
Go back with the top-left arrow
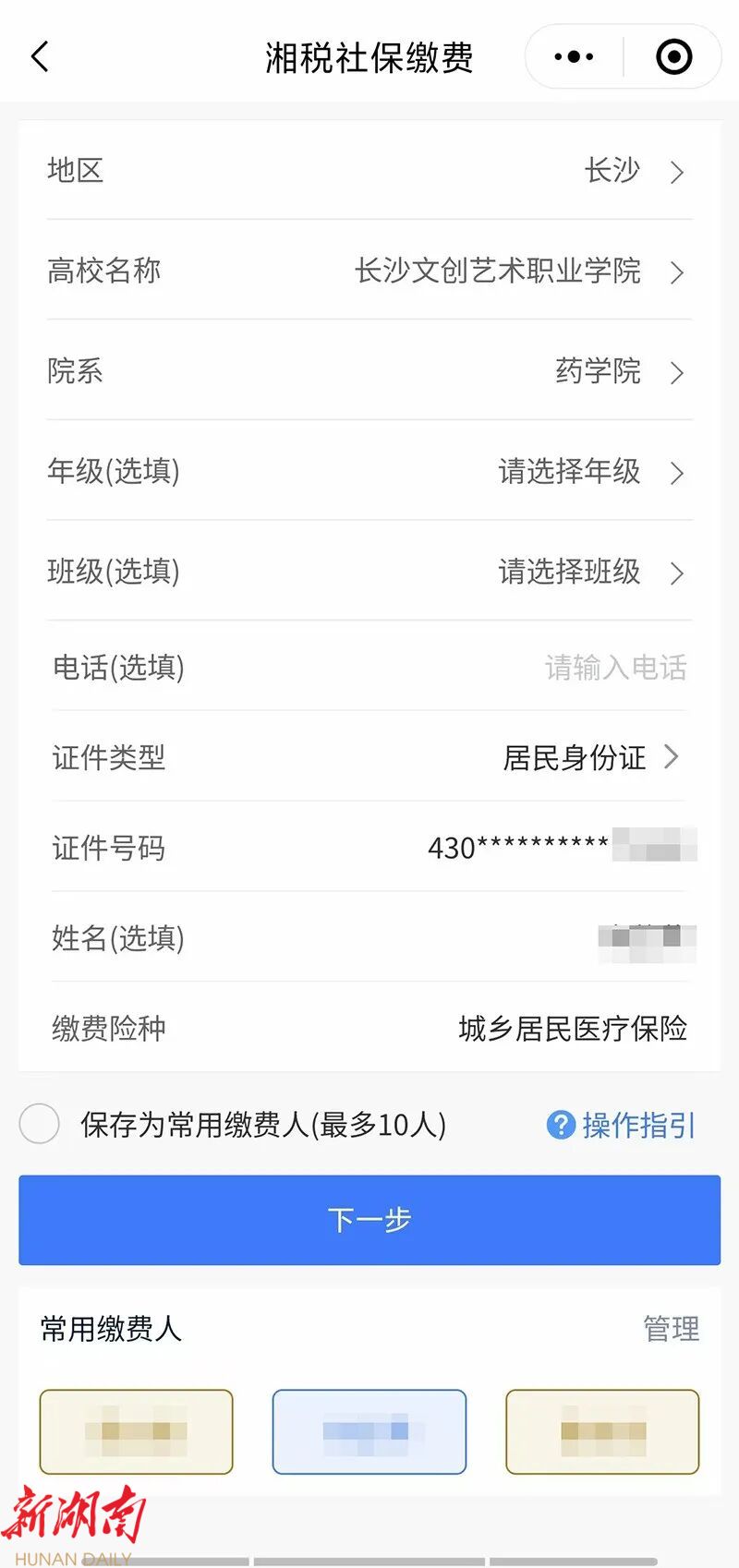(x=40, y=57)
